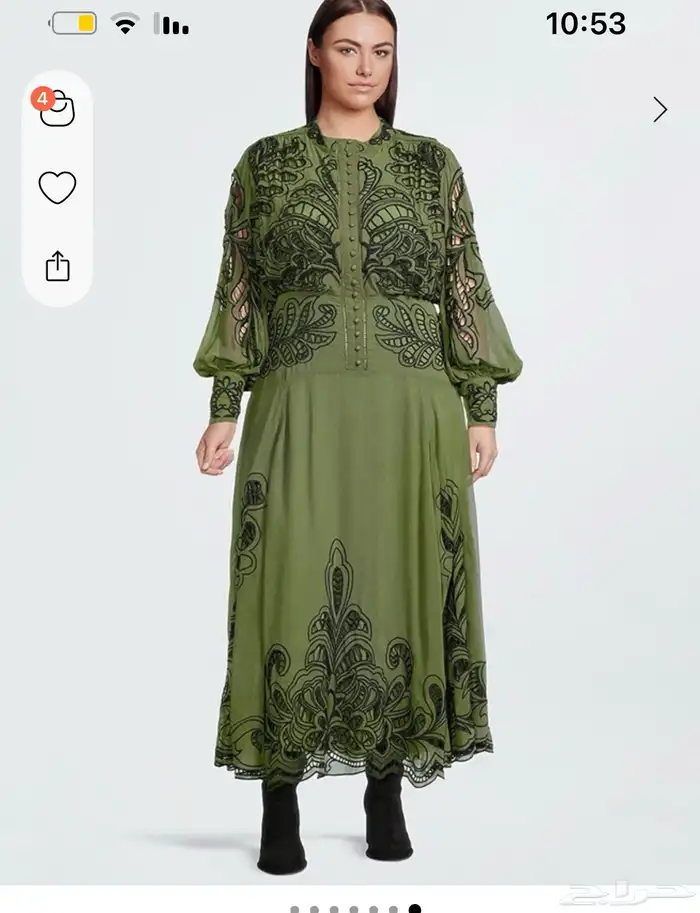This screenshot has height=913, width=700.
Task: Share this product
Action: (57, 266)
